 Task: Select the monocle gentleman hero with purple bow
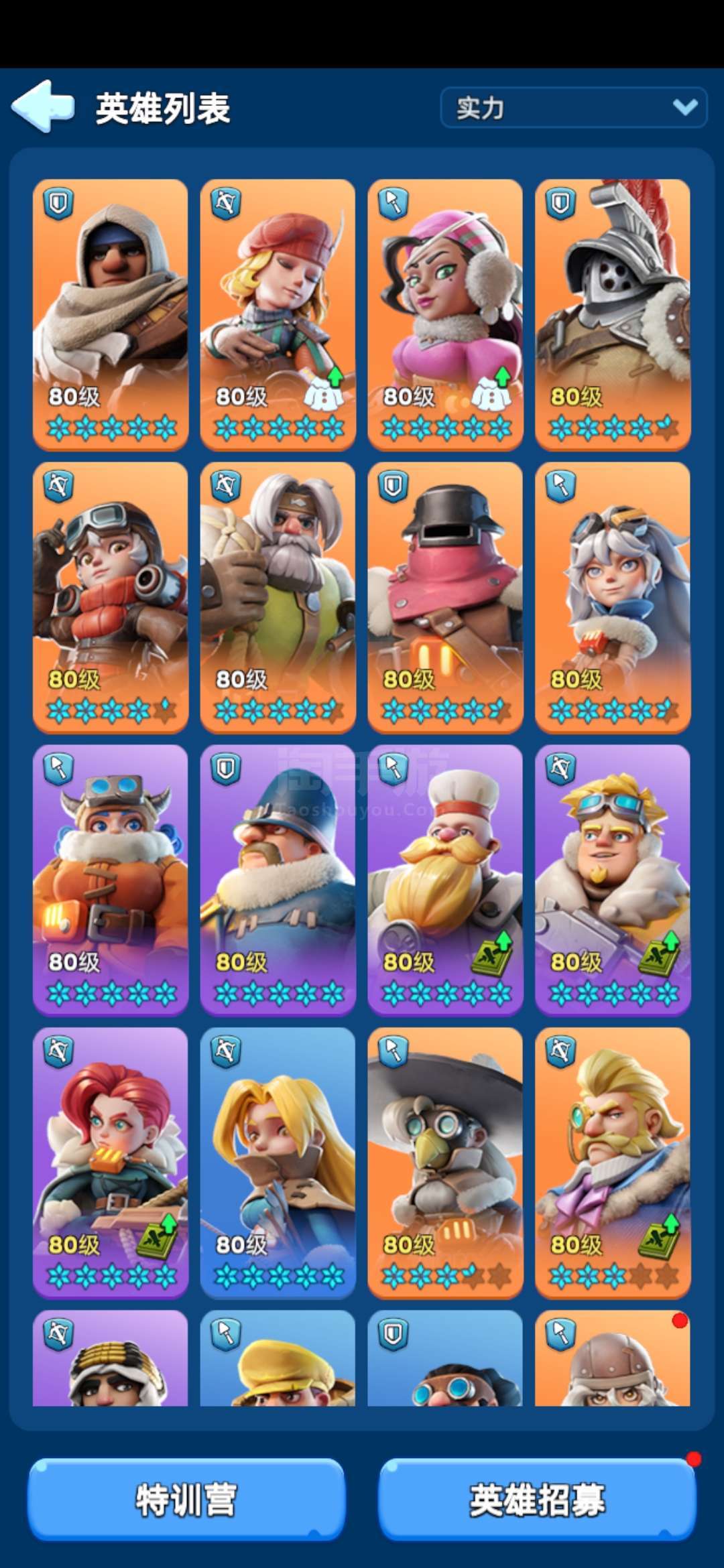pos(613,1163)
